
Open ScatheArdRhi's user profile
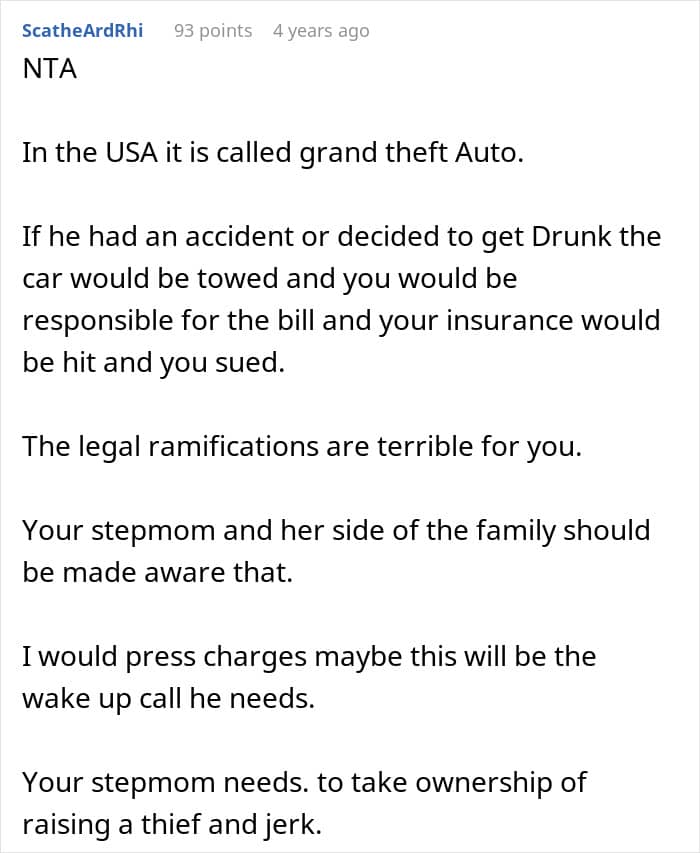(x=82, y=30)
